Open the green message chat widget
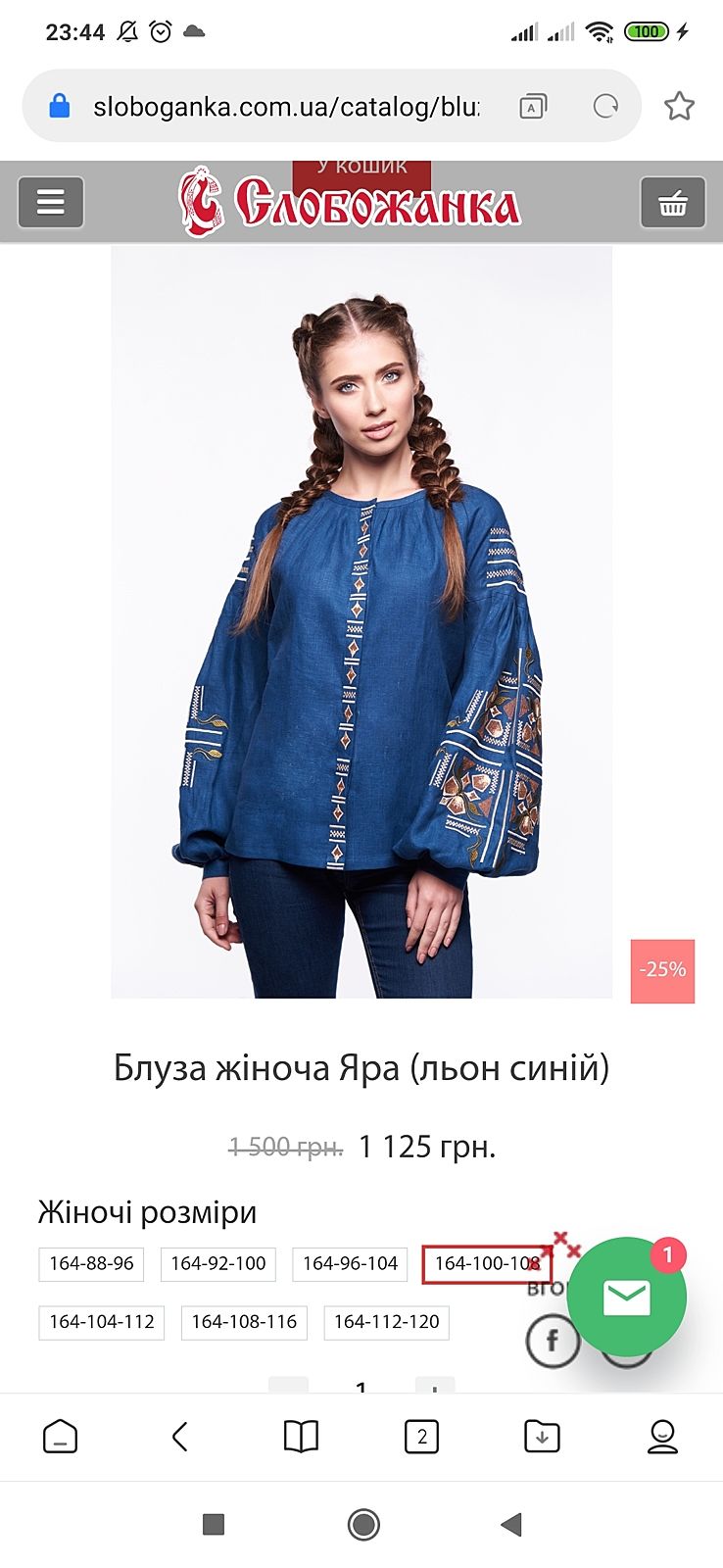Viewport: 723px width, 1568px height. pos(627,1297)
